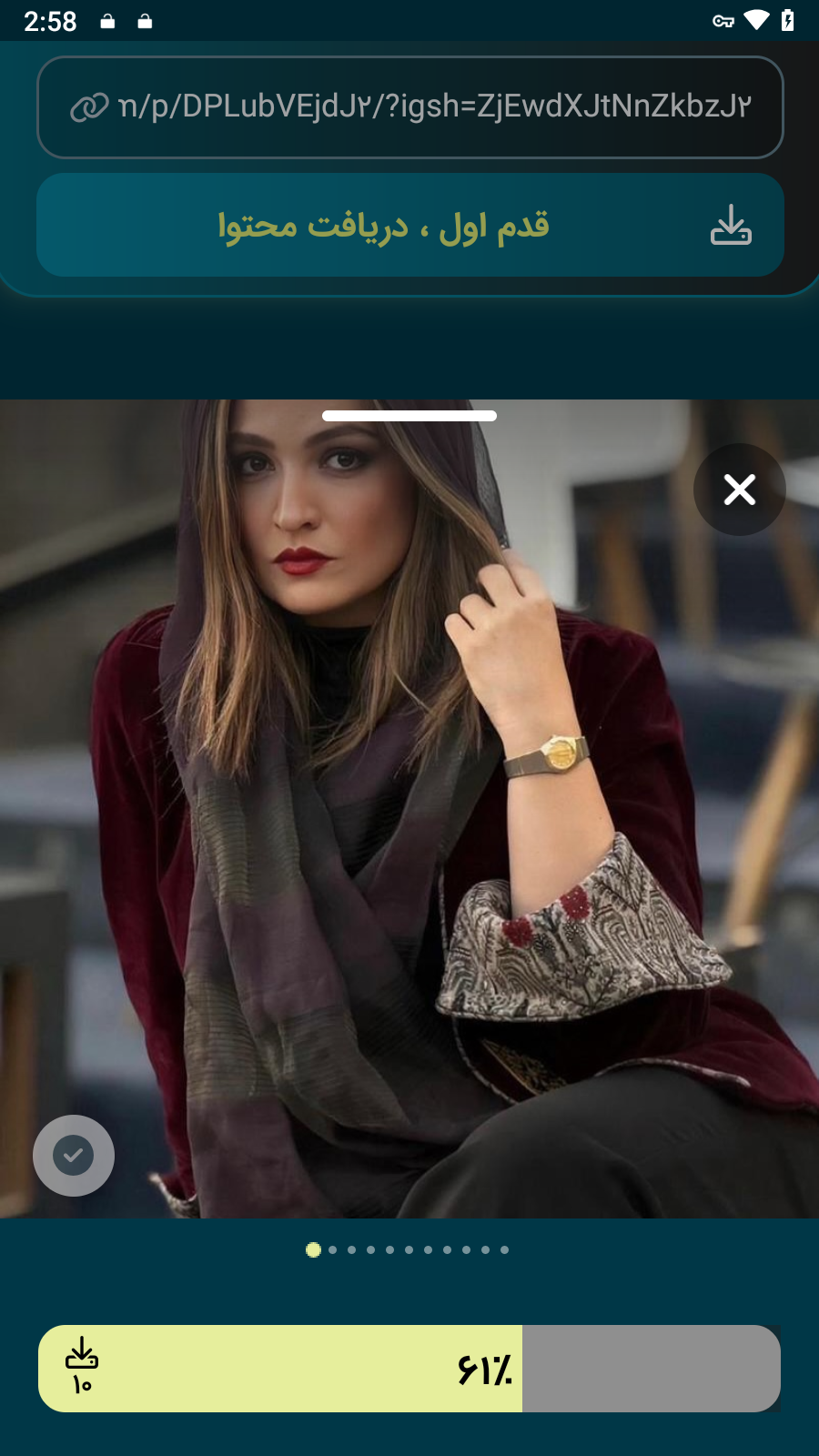Click the download icon showing count ۱۰

(82, 1367)
